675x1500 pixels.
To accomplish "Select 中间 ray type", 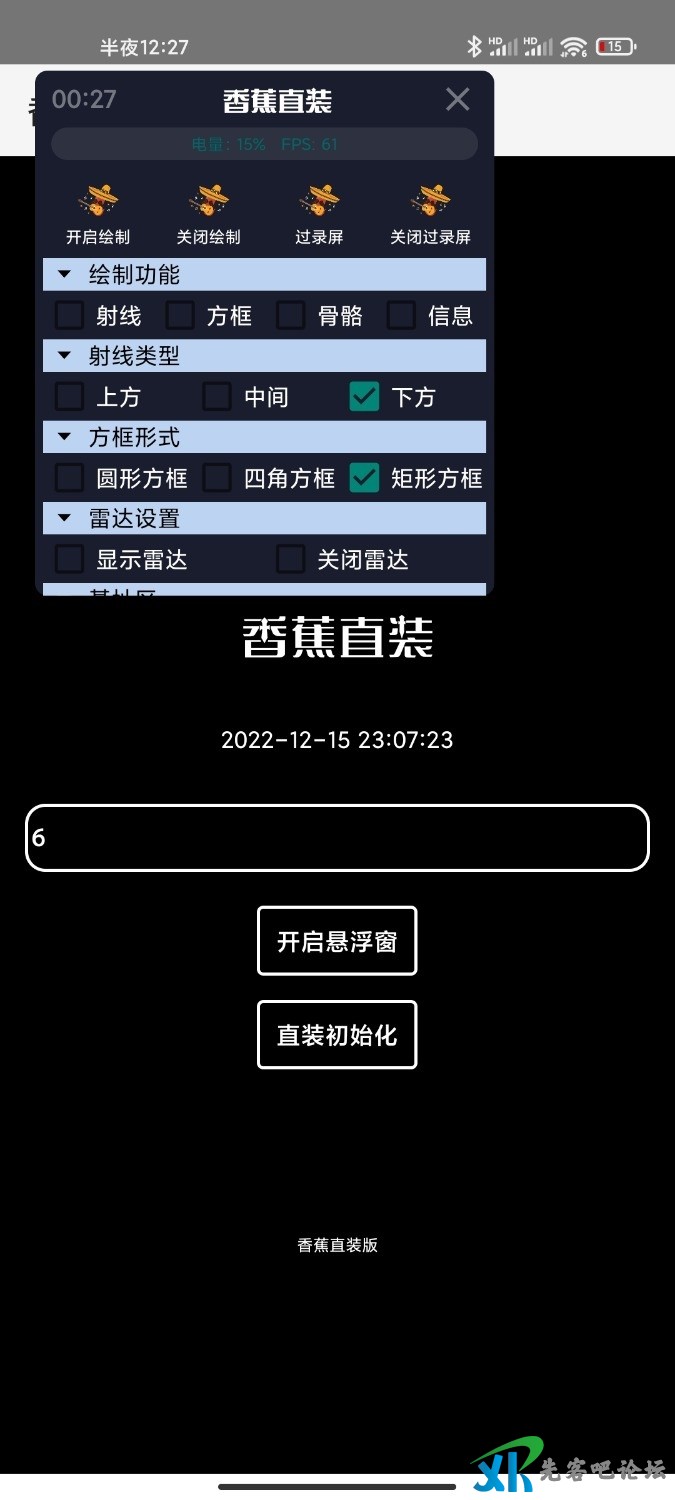I will point(217,397).
